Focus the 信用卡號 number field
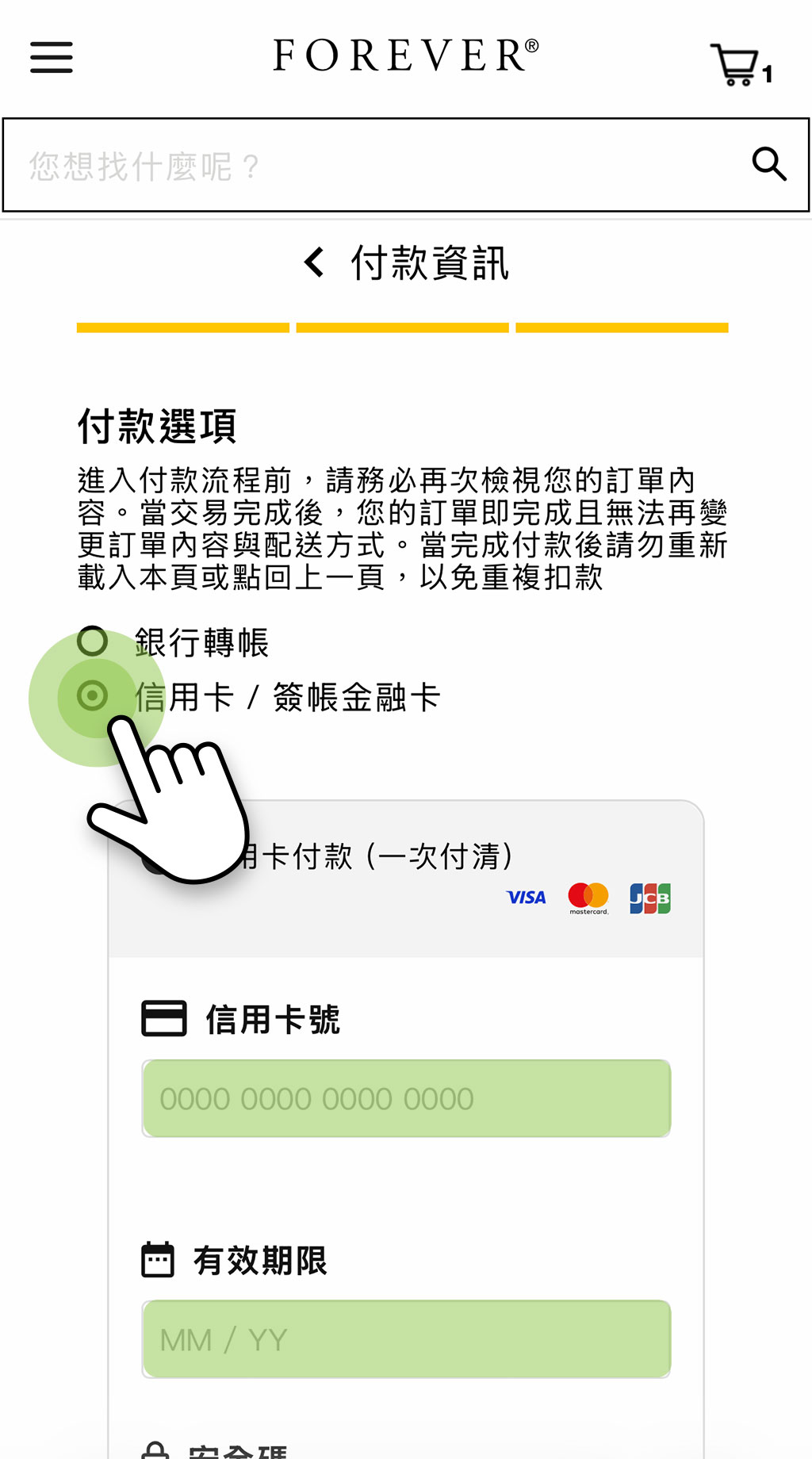 (406, 1098)
